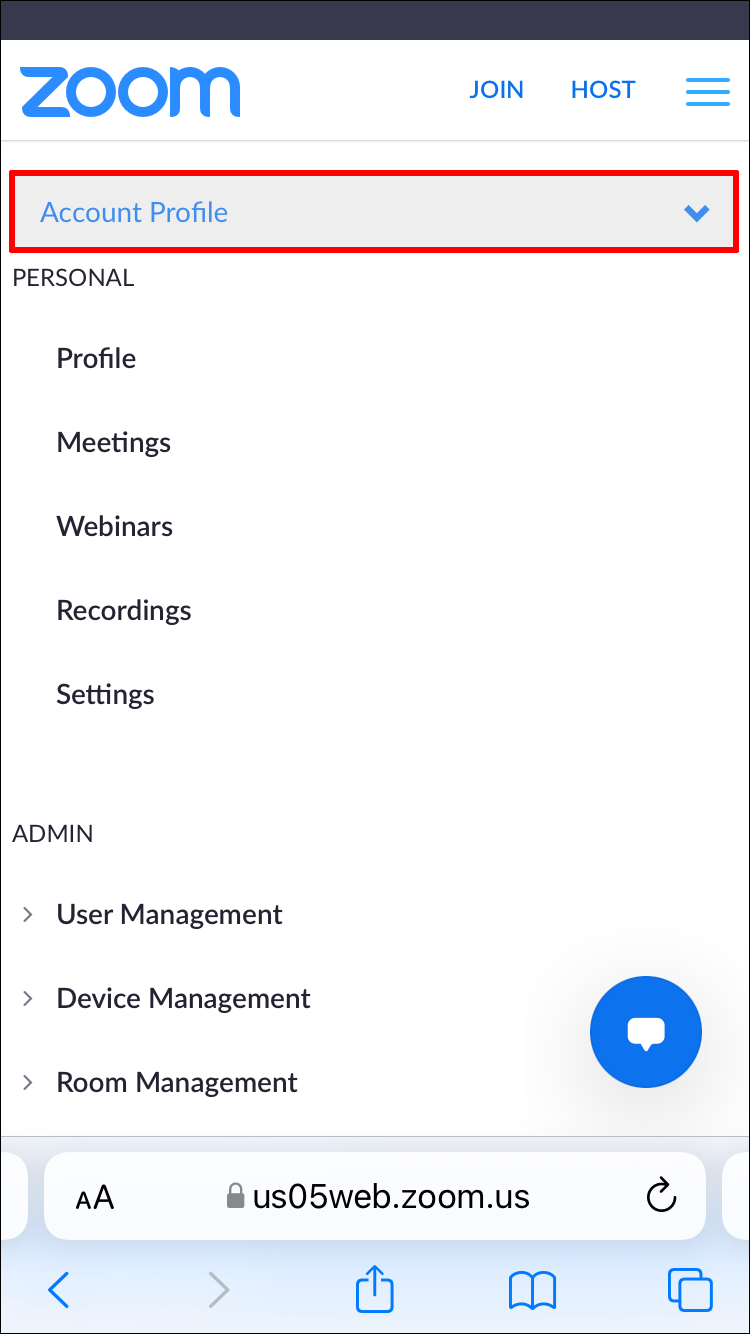Tap the us05web.zoom.us address bar

[390, 1196]
